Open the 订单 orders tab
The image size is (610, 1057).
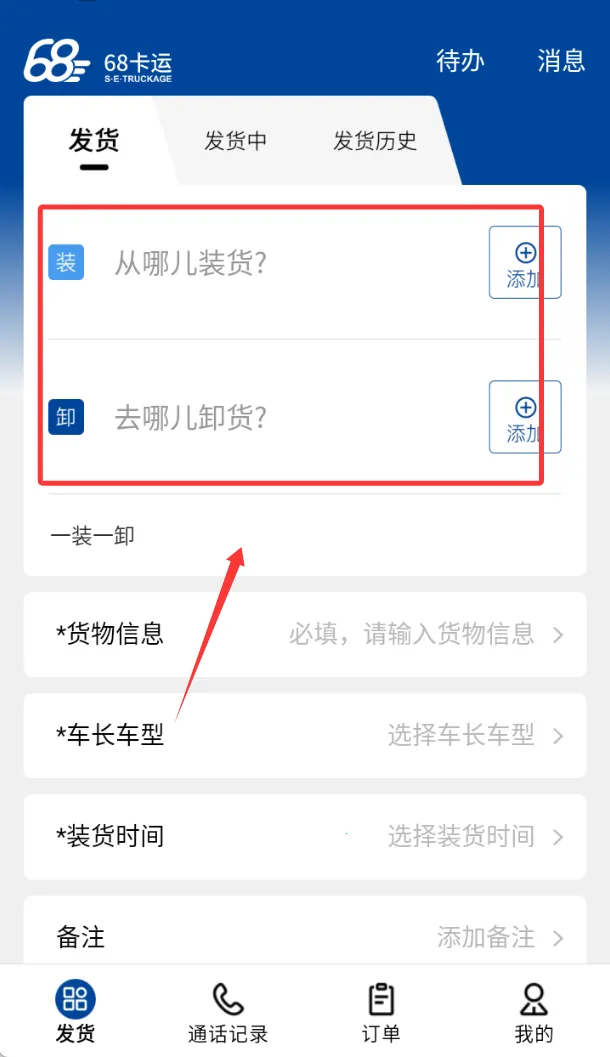[381, 1011]
